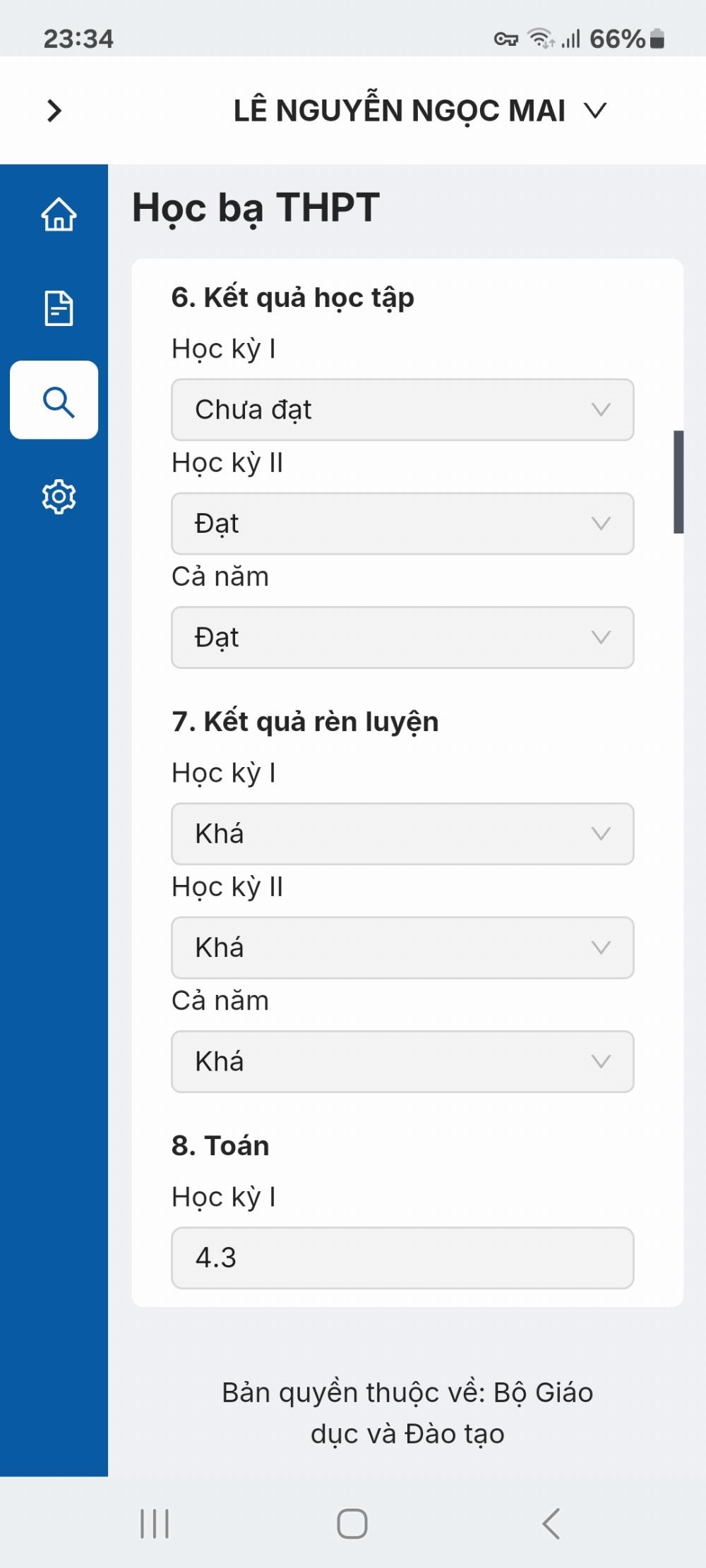Open the LÊ NGUYỄN NGỌC MAI account dropdown
Screen dimensions: 706x1568
419,111
